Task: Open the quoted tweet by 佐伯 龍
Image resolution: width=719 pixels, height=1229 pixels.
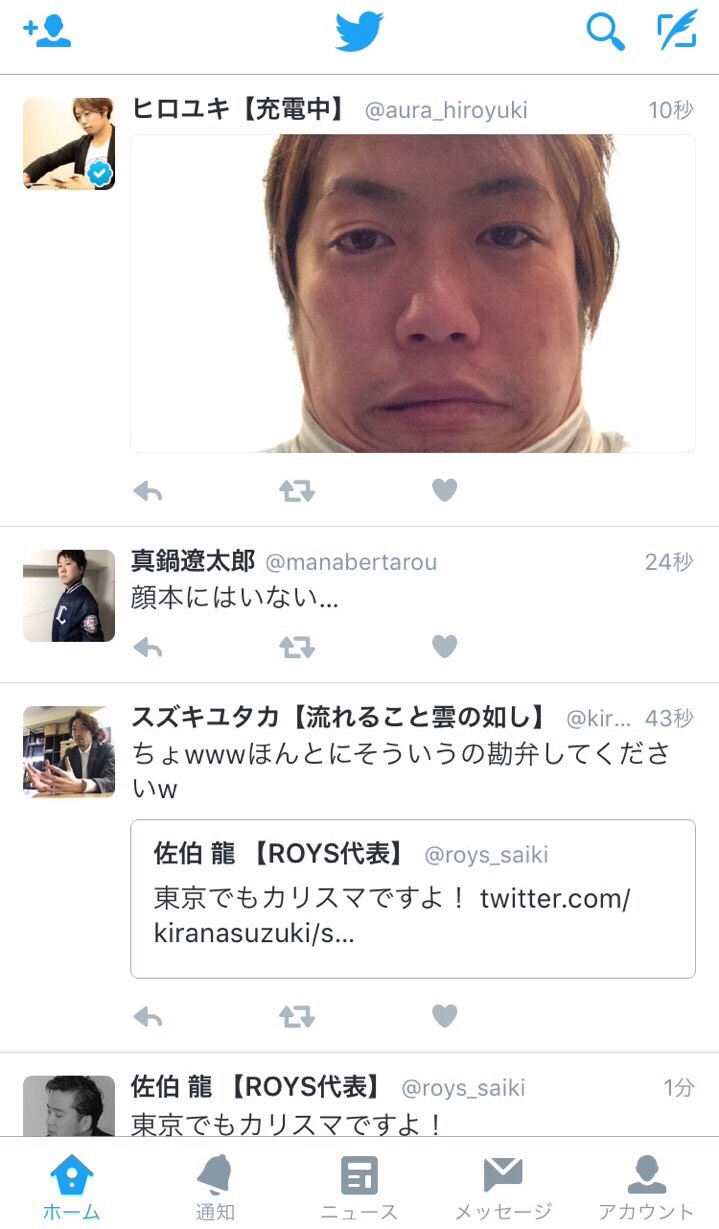Action: click(x=413, y=898)
